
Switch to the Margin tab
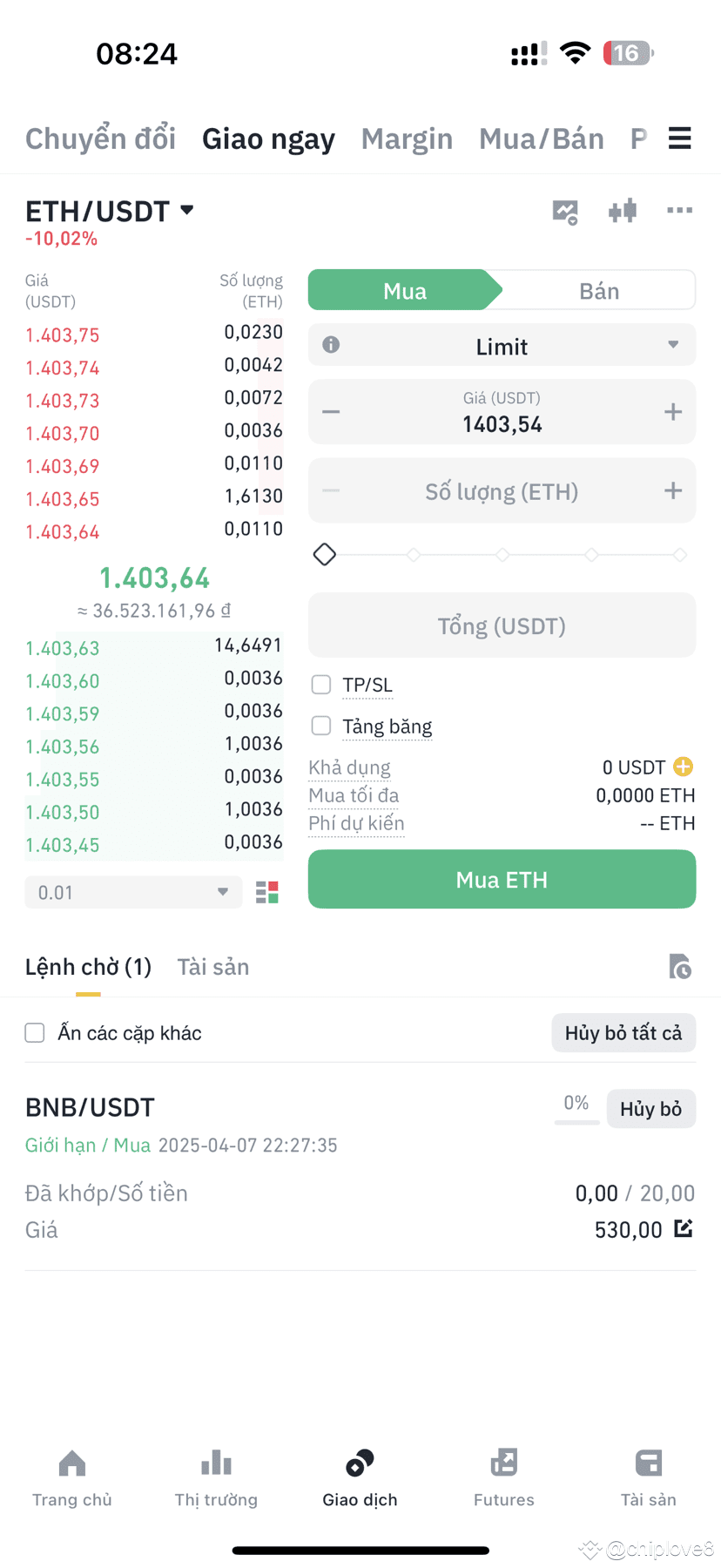407,139
